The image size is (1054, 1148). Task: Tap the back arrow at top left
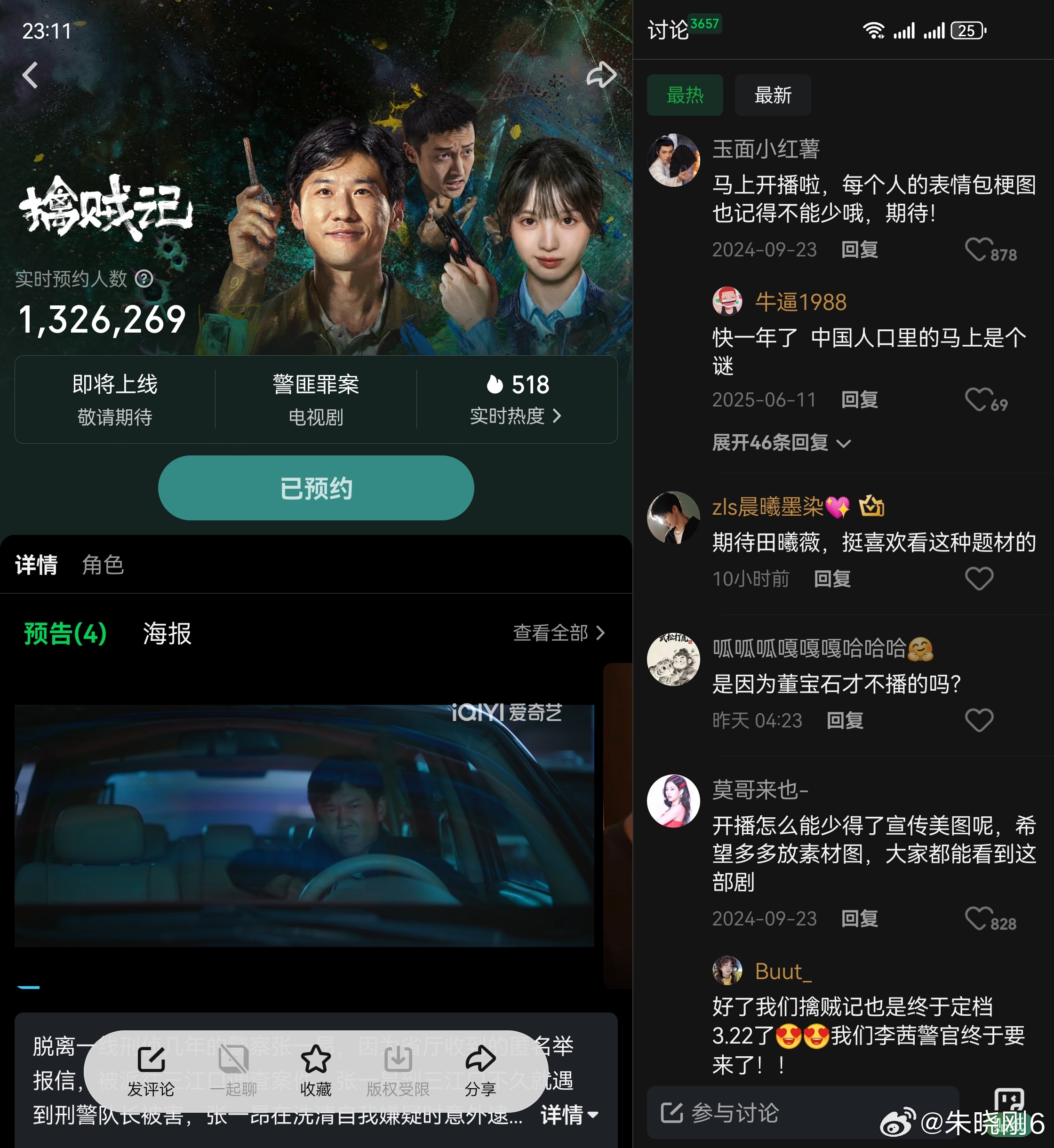(x=30, y=75)
